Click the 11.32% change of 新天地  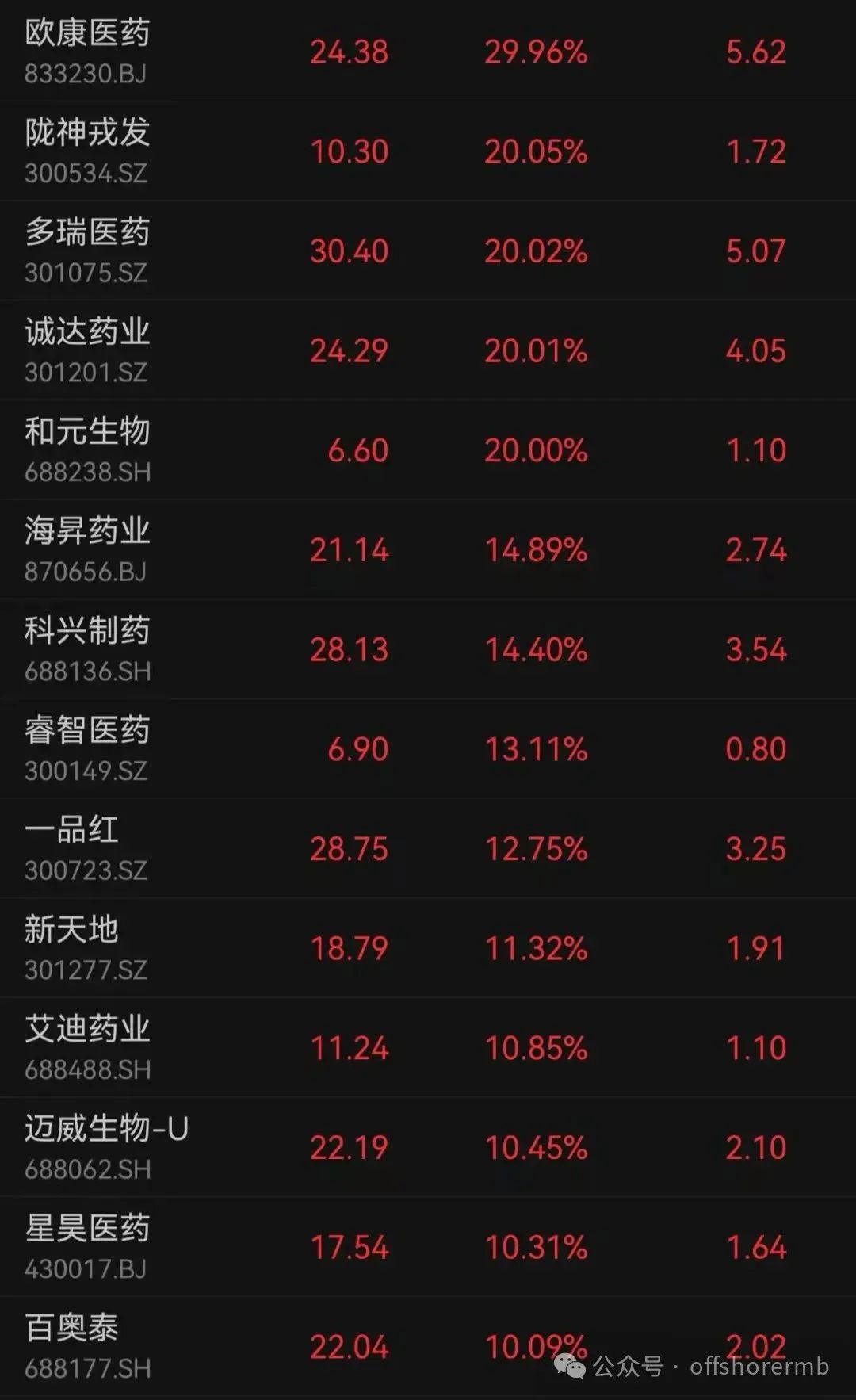tap(537, 947)
